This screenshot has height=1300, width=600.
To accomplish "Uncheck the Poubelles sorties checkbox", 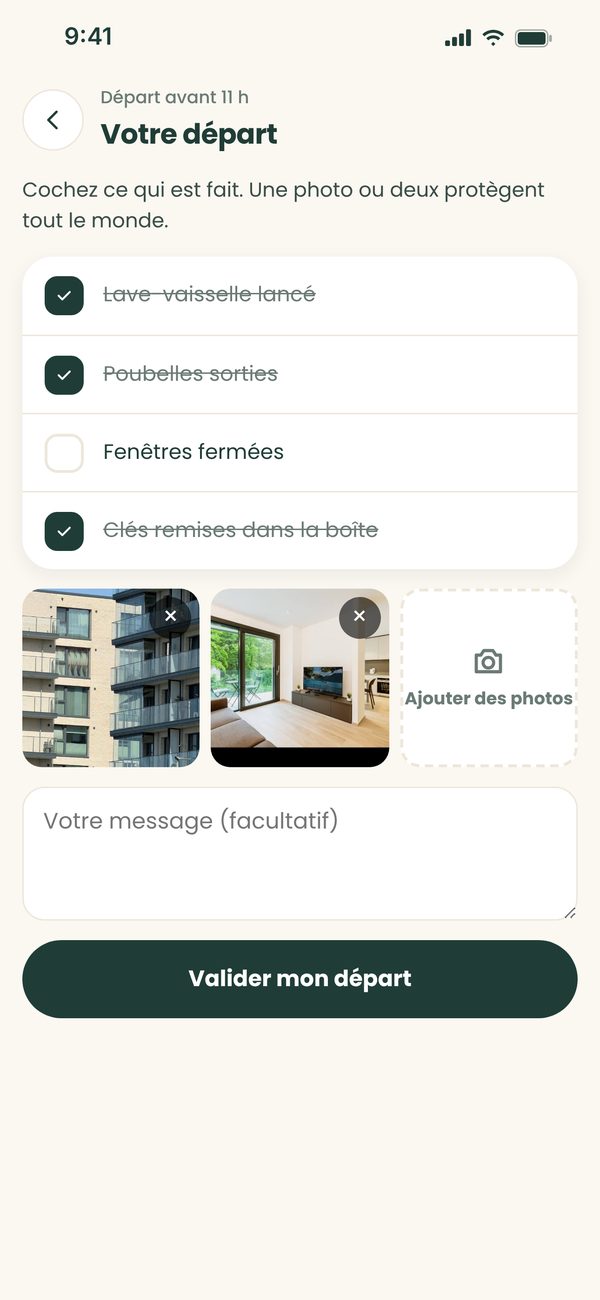I will [x=64, y=374].
